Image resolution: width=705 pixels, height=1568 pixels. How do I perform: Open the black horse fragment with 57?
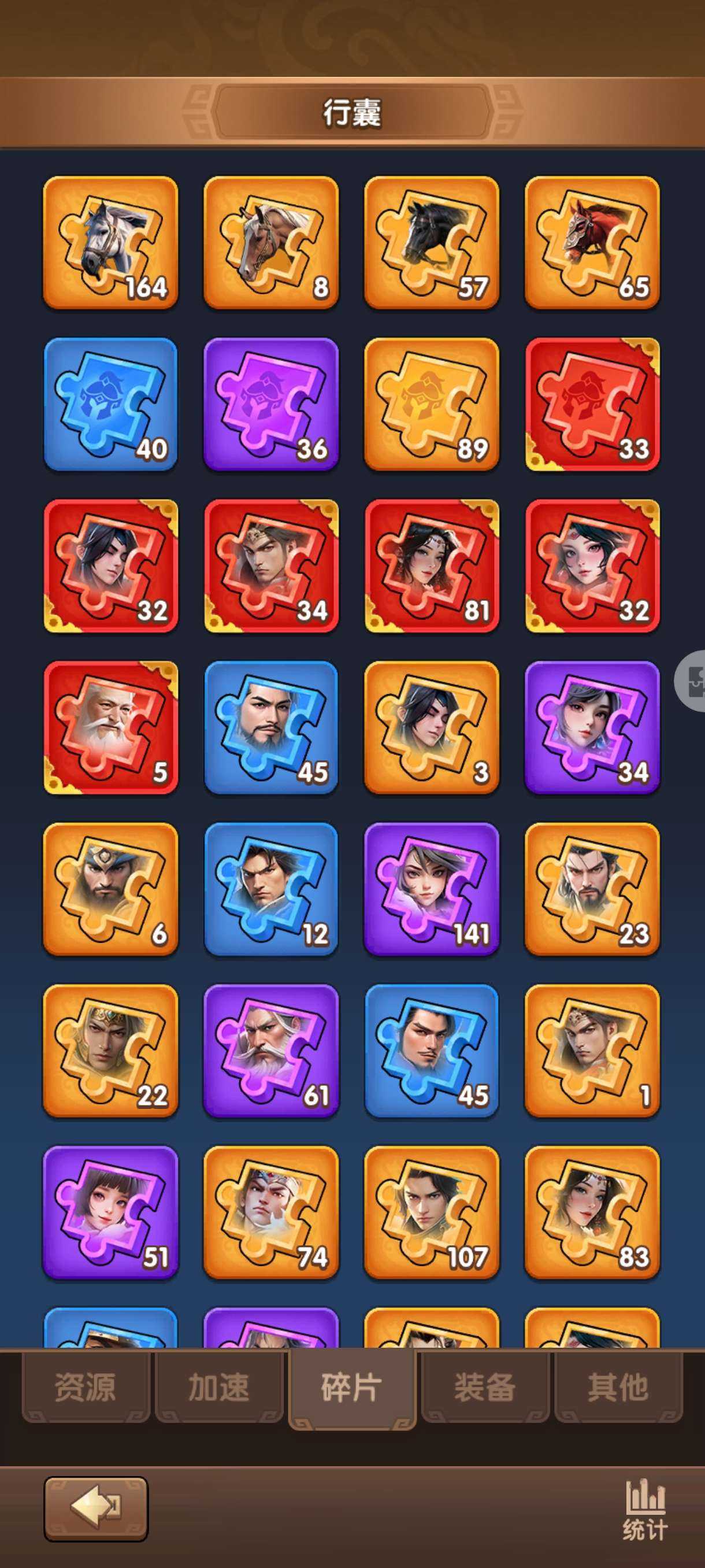pos(432,242)
